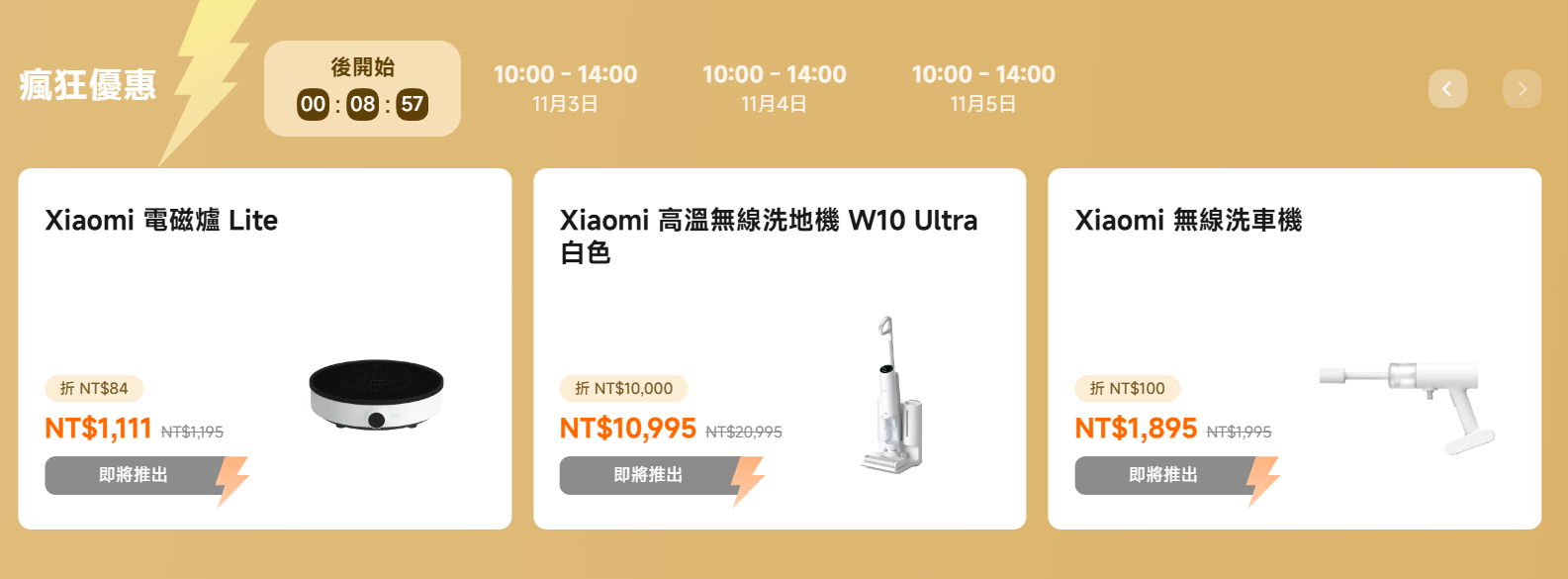Tap 即將推出 button for the W10 Ultra 洗地機
Image resolution: width=1568 pixels, height=579 pixels.
649,475
